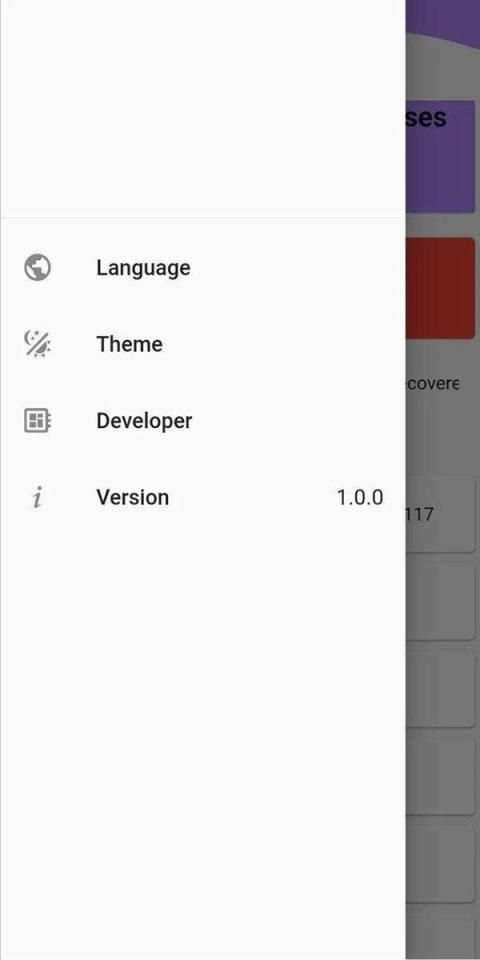Open the Language setting
480x960 pixels.
pos(203,268)
